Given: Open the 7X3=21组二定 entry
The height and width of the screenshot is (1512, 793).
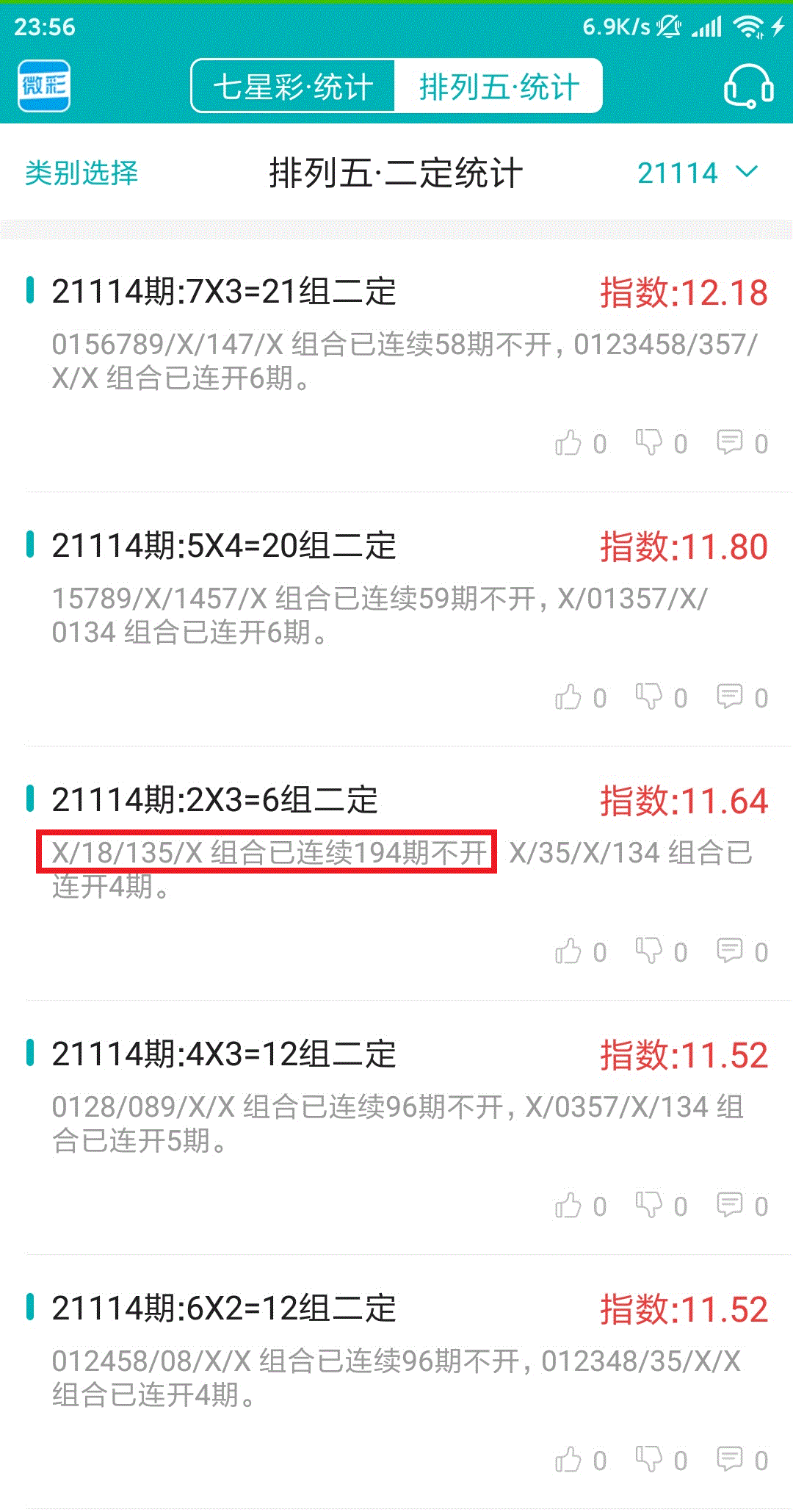Looking at the screenshot, I should (224, 292).
